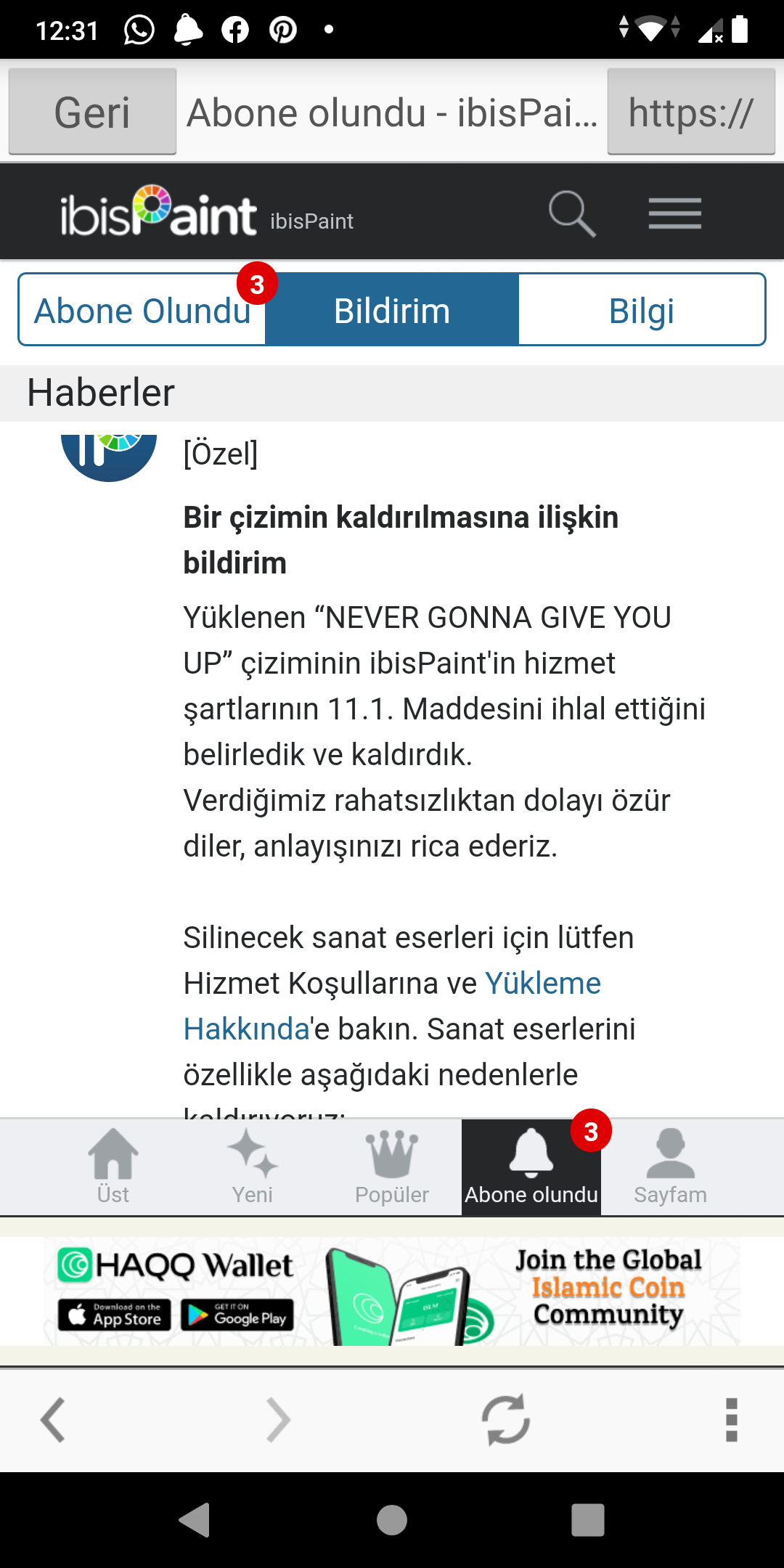Select the Bildirim tab

pyautogui.click(x=392, y=311)
